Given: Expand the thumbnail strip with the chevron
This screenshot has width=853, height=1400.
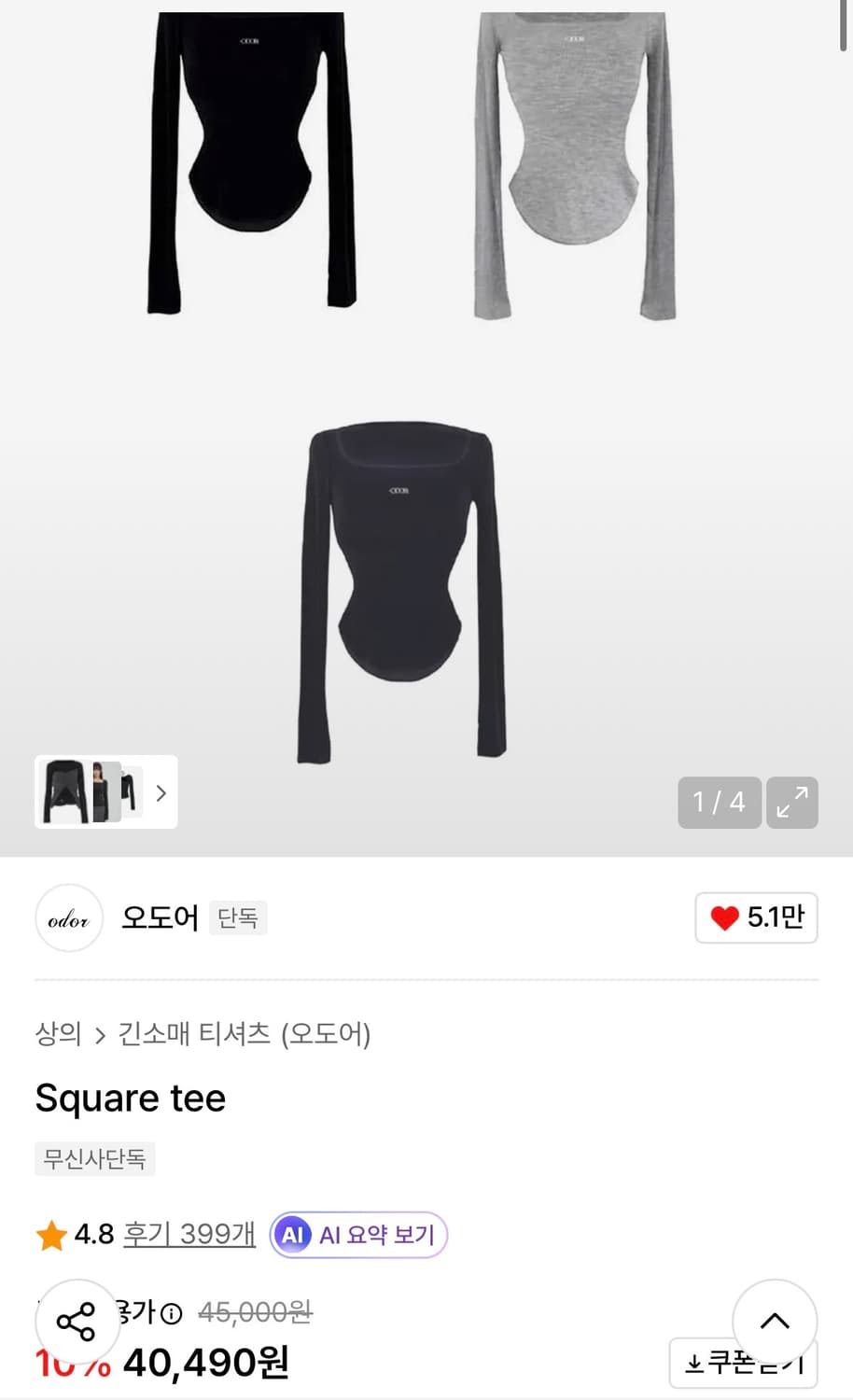Looking at the screenshot, I should click(160, 792).
